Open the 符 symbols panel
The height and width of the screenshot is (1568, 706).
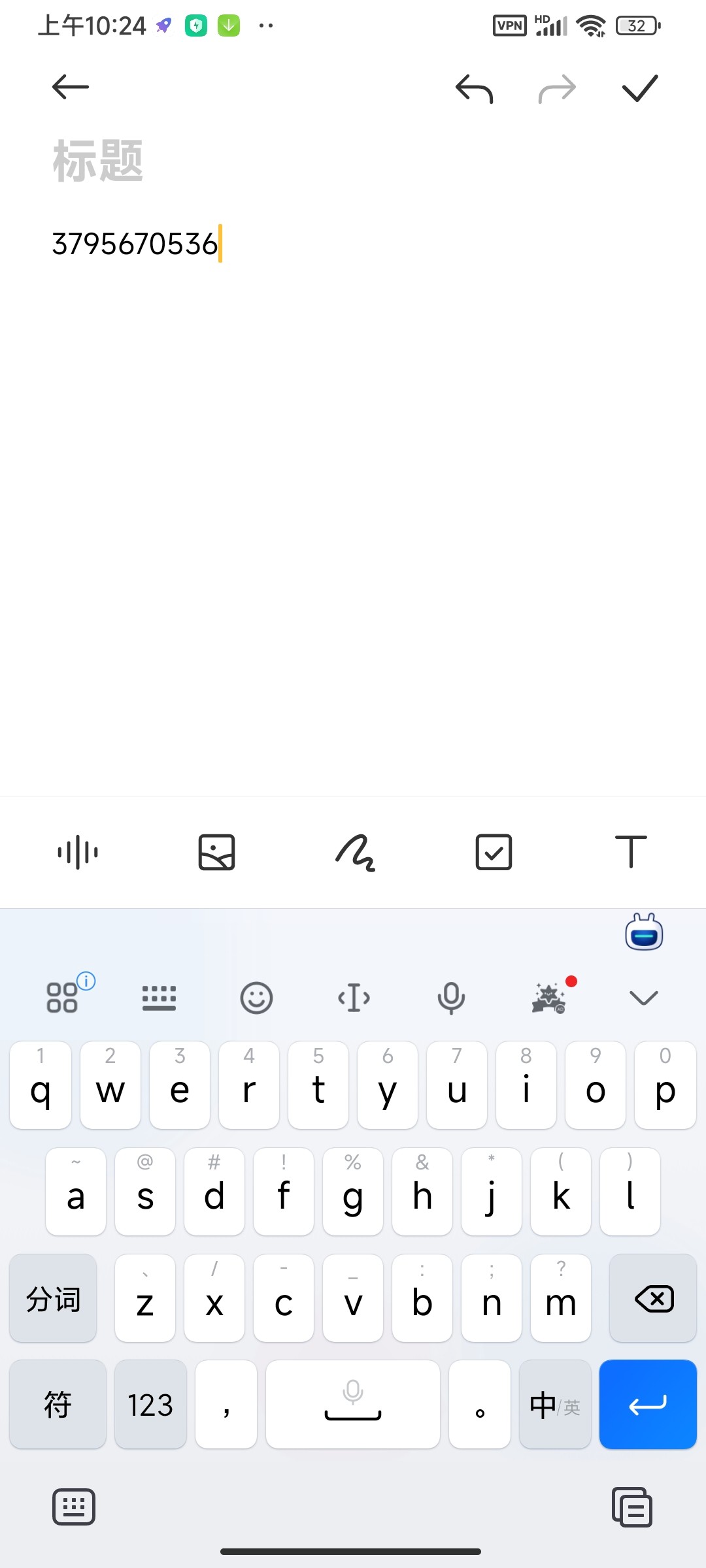(57, 1405)
